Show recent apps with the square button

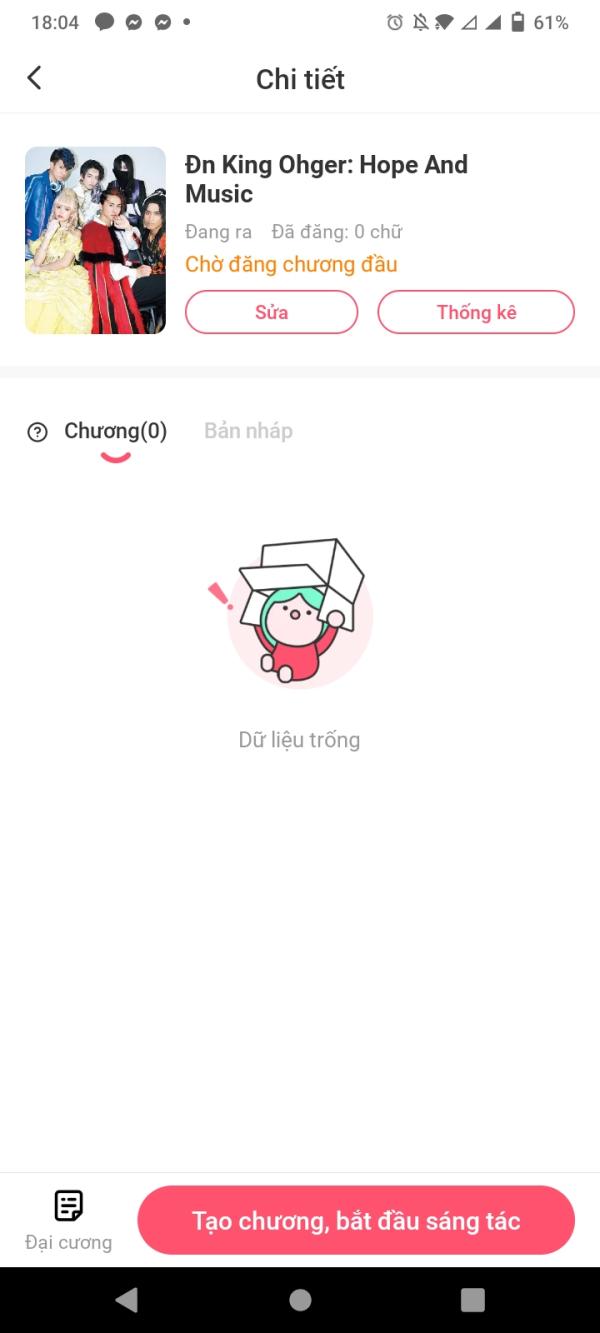click(472, 1299)
